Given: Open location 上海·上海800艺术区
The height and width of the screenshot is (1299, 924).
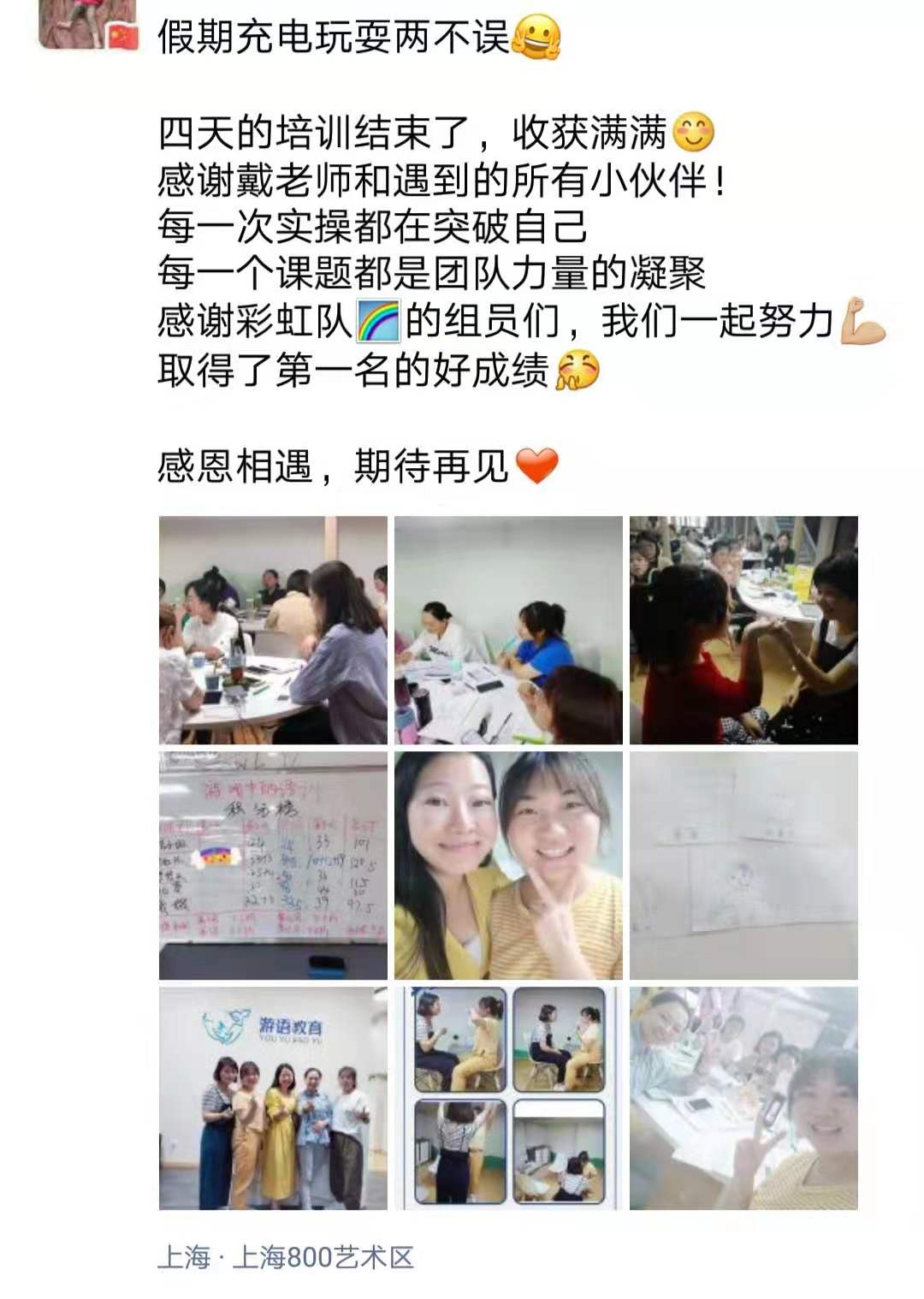Looking at the screenshot, I should pos(286,1257).
